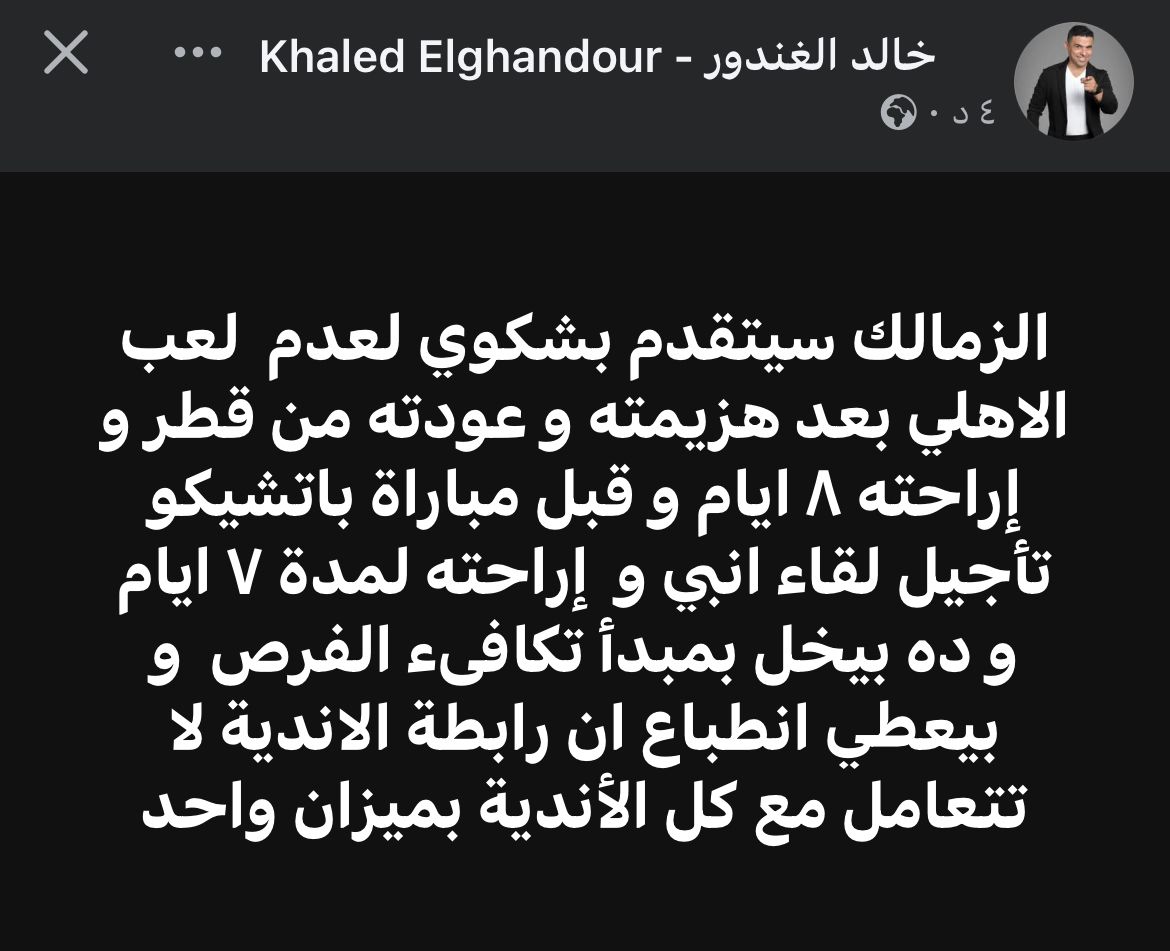Close the post viewer
Image resolution: width=1170 pixels, height=951 pixels.
pyautogui.click(x=66, y=53)
